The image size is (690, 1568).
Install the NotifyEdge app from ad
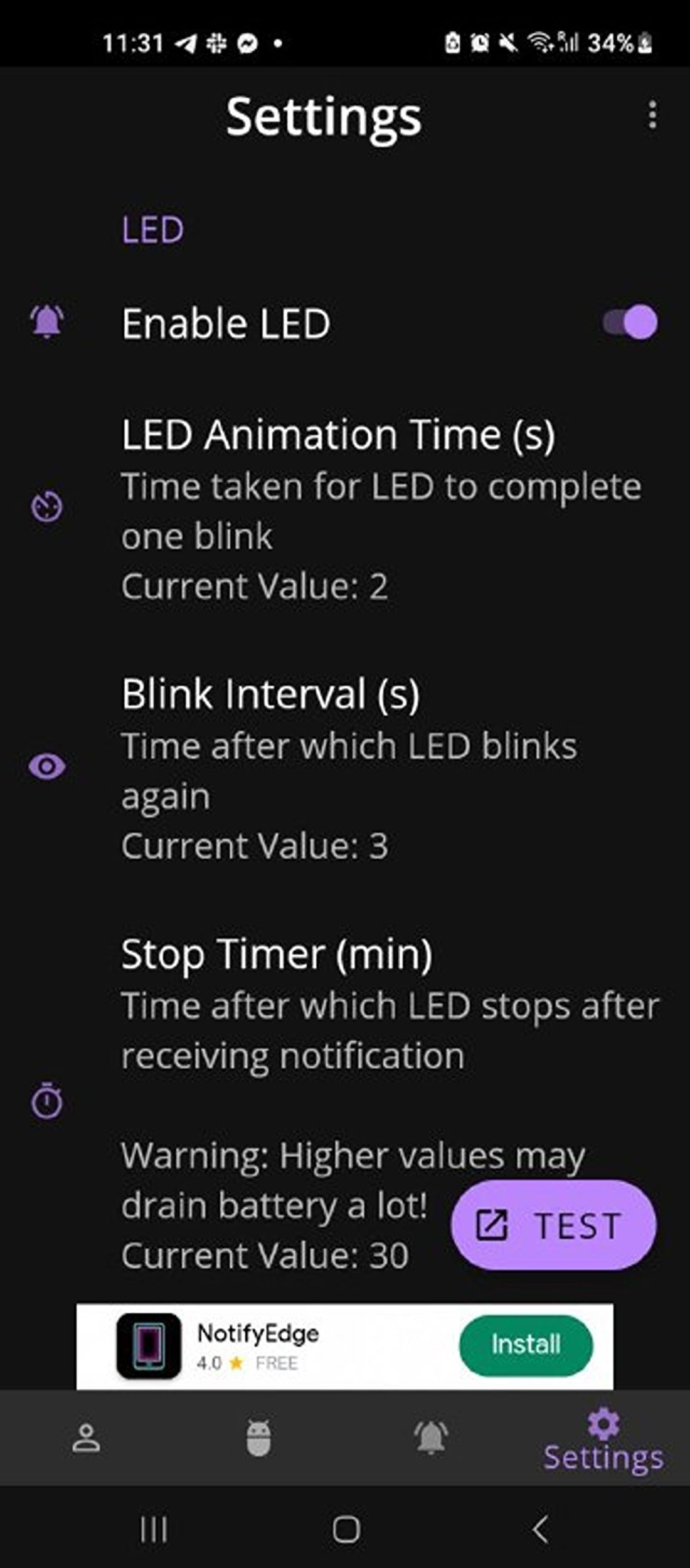(x=526, y=1345)
